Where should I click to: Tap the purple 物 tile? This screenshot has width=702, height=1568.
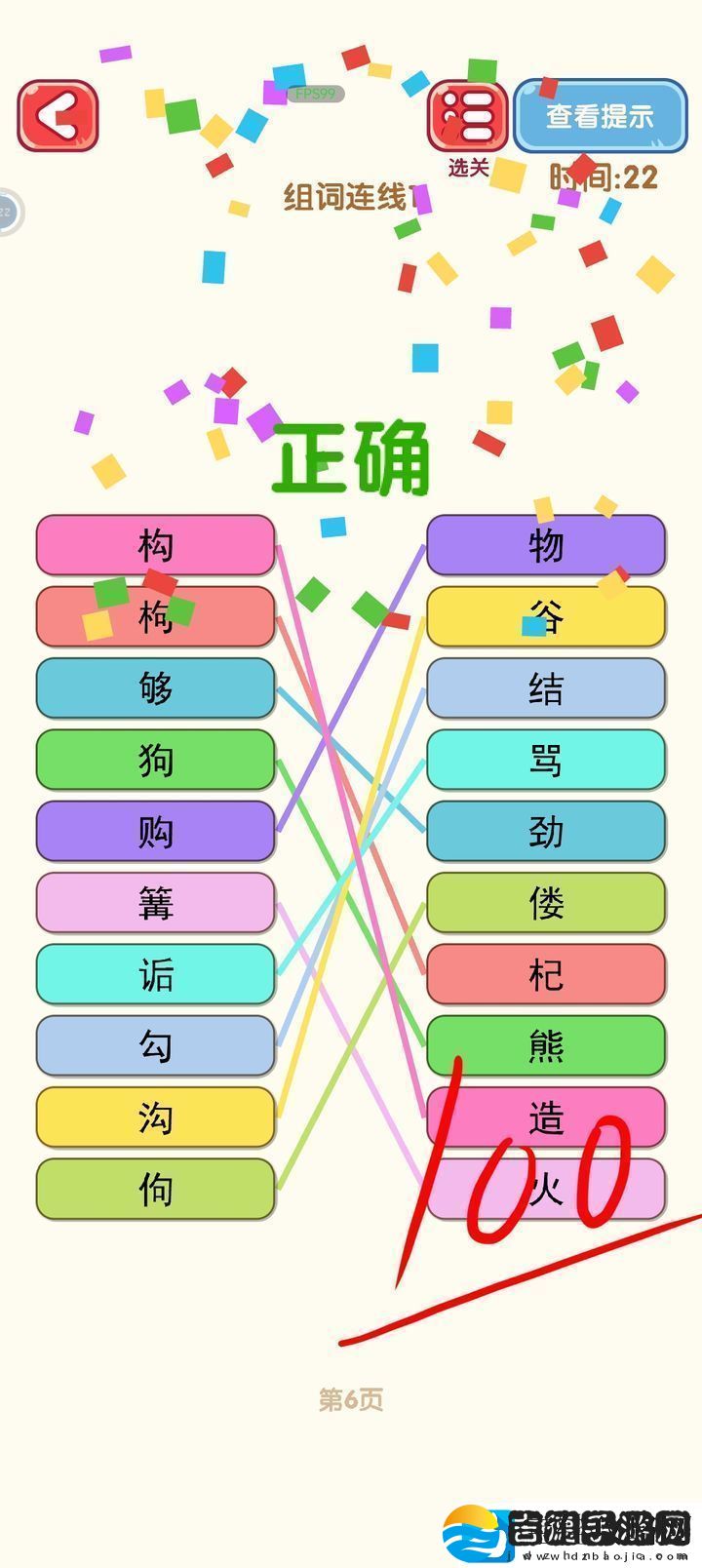click(x=546, y=545)
